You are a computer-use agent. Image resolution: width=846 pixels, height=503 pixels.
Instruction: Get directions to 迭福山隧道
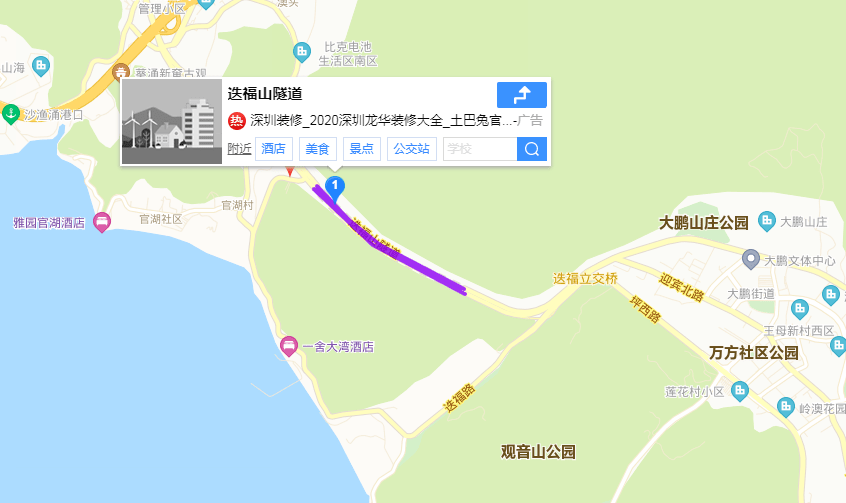point(521,95)
